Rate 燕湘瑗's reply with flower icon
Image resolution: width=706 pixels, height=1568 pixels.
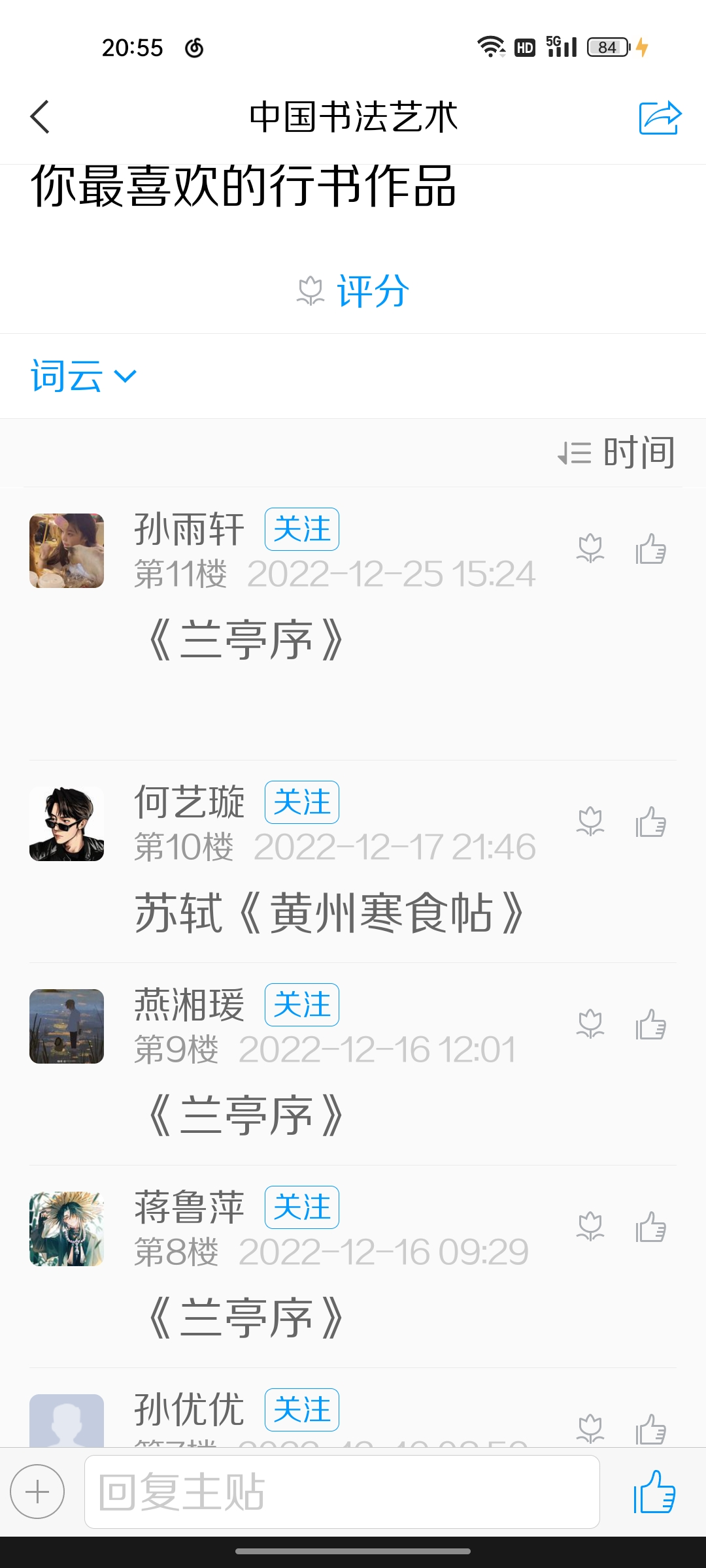click(x=590, y=1024)
